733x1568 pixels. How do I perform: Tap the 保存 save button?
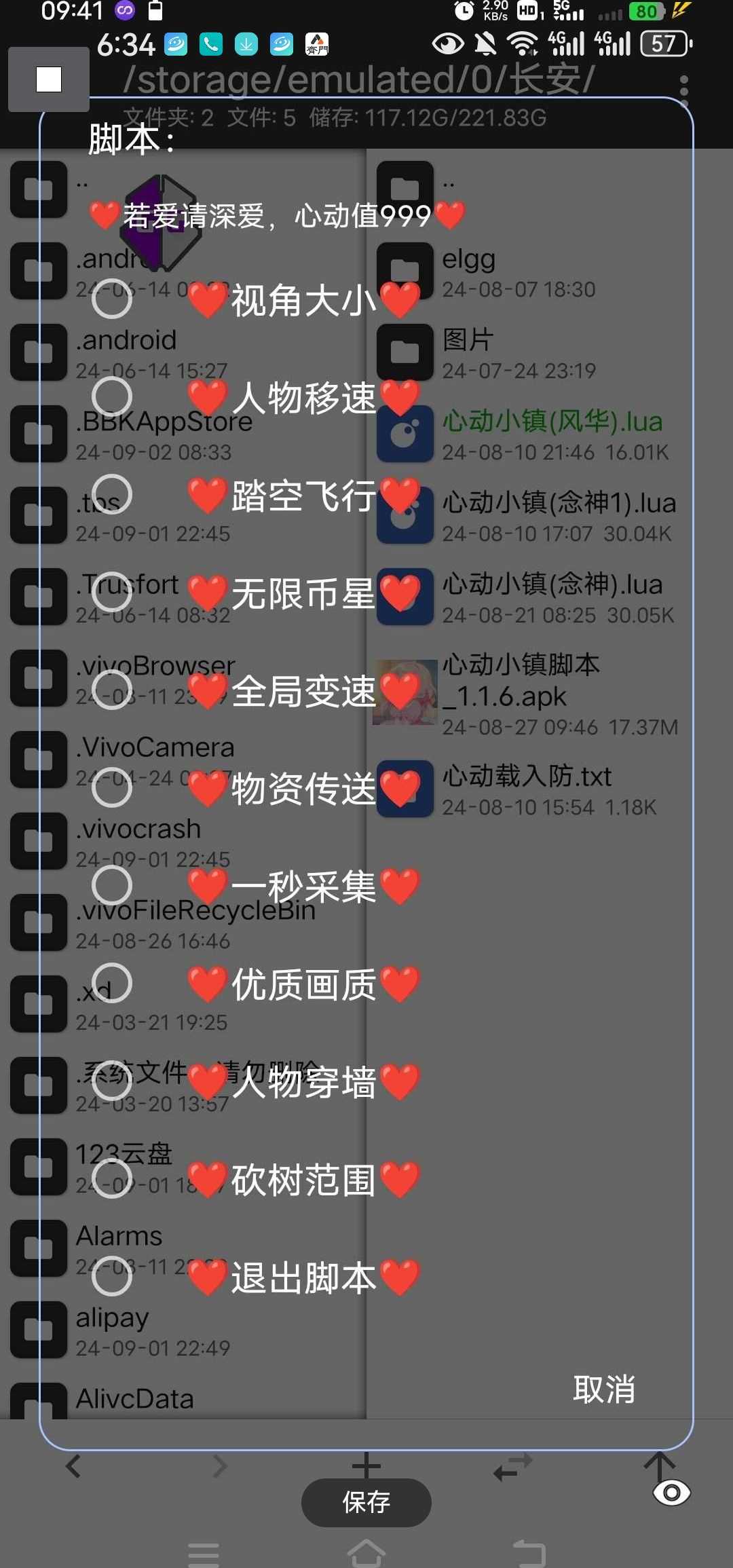(366, 1502)
